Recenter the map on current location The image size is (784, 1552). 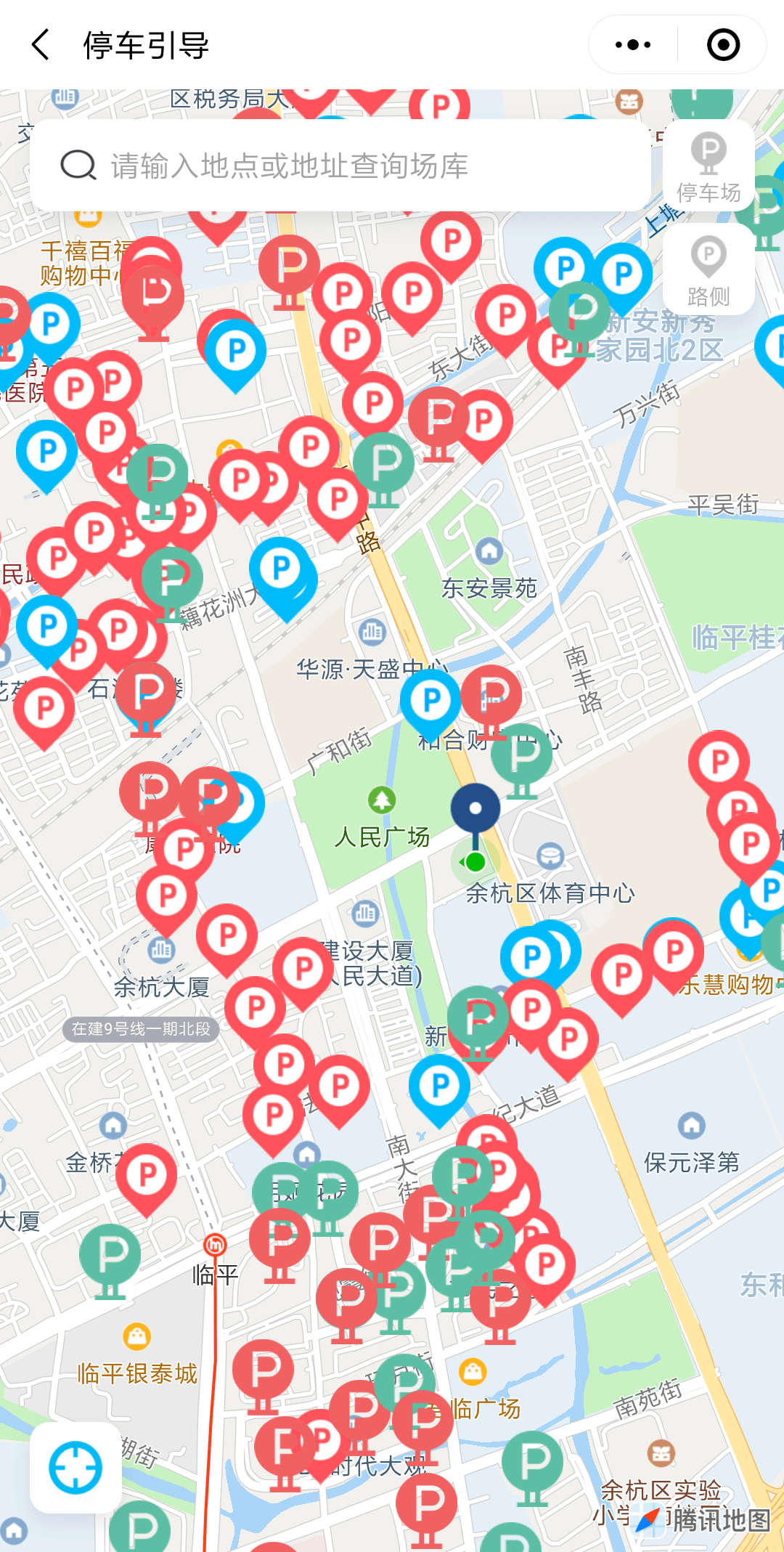(75, 1468)
